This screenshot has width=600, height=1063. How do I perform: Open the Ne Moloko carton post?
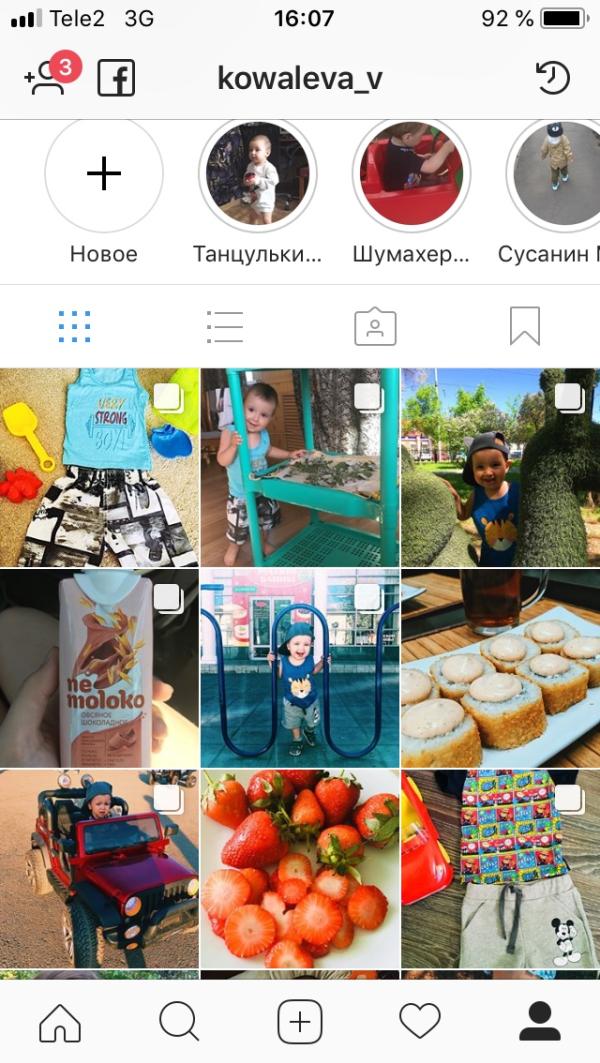point(99,668)
